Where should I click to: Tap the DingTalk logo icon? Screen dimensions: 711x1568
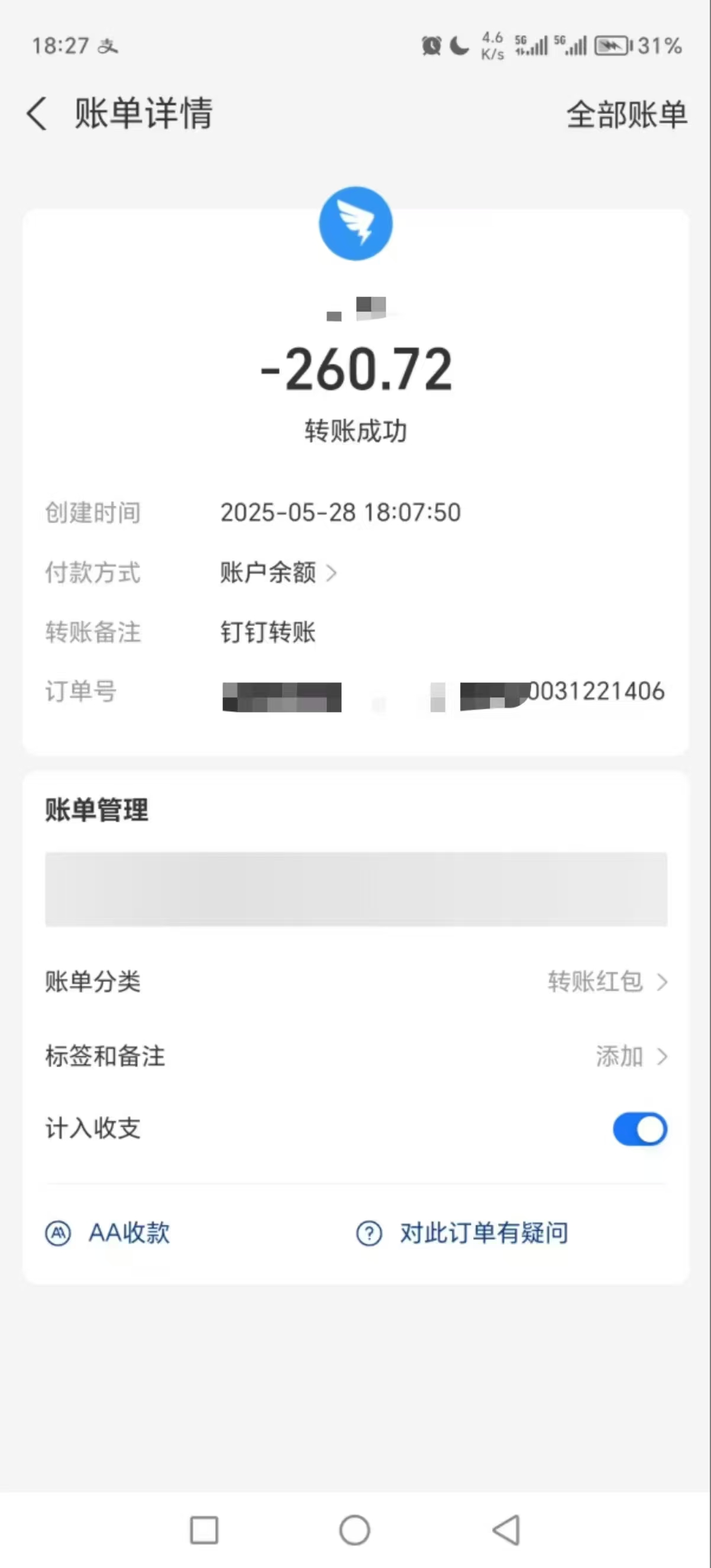355,223
